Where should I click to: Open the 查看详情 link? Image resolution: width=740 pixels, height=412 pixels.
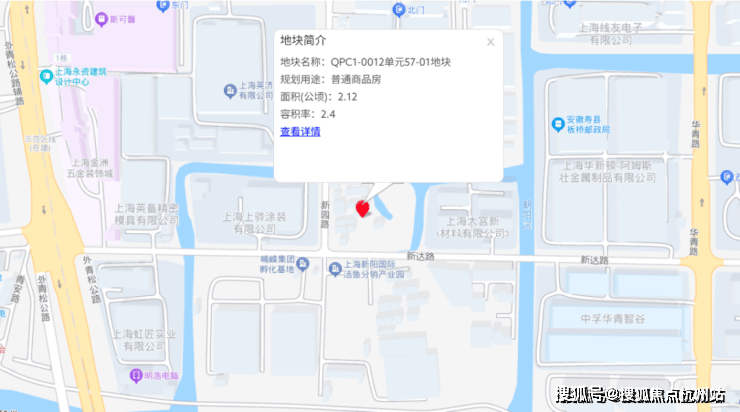[300, 132]
